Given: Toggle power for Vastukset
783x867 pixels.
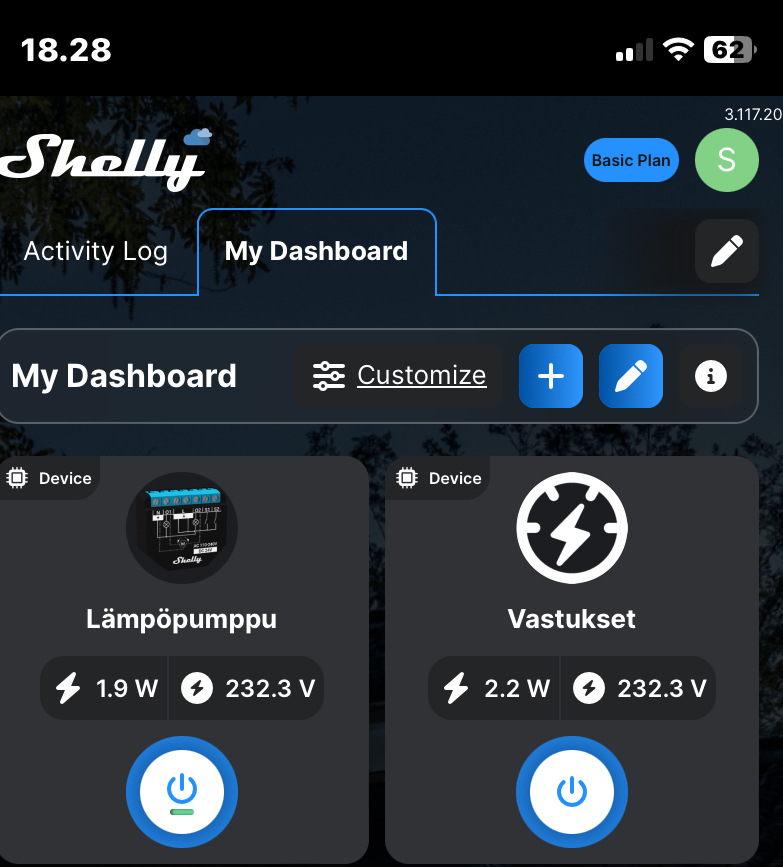Looking at the screenshot, I should point(571,793).
